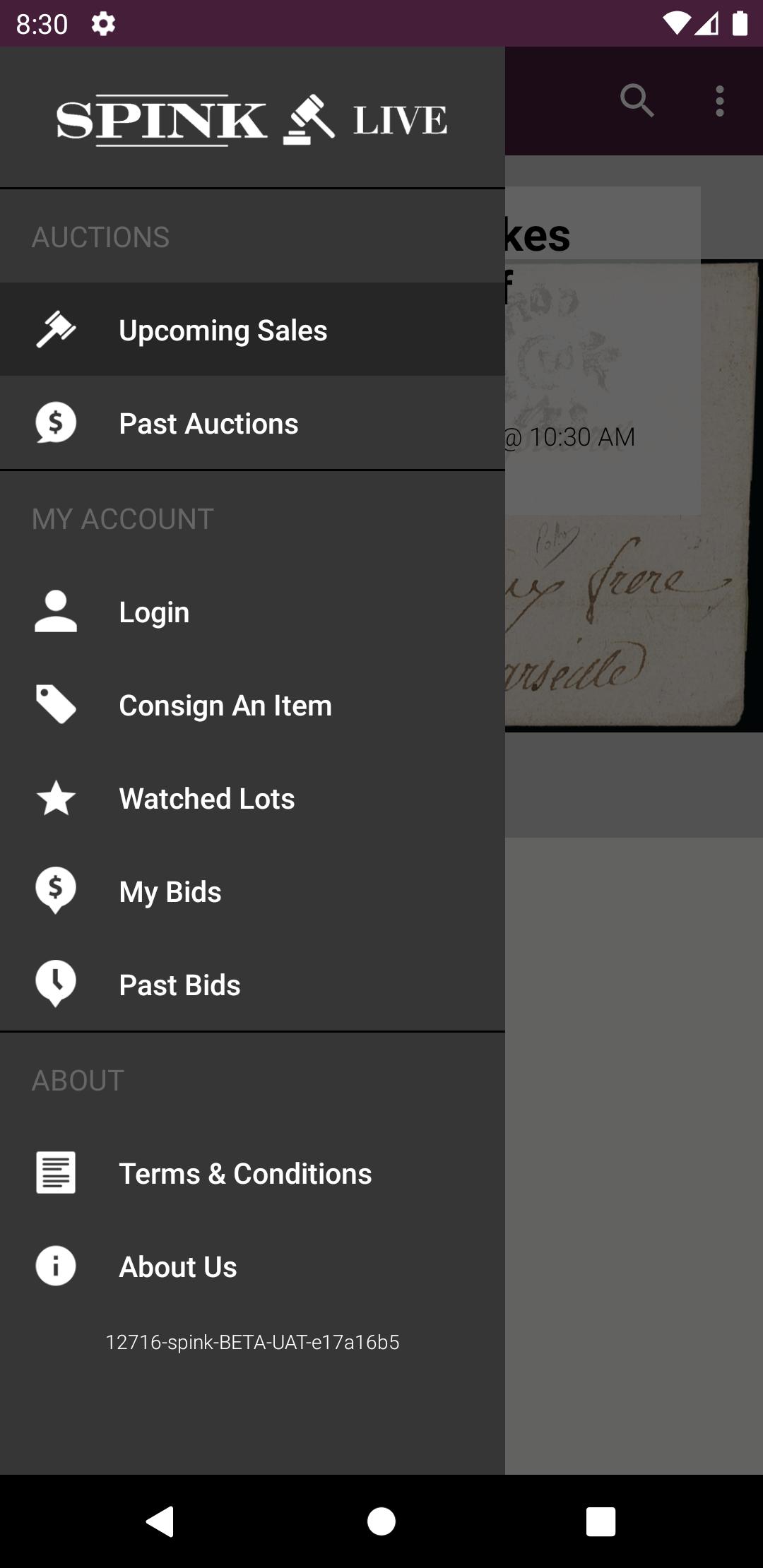Open My Bids
This screenshot has width=763, height=1568.
[170, 891]
